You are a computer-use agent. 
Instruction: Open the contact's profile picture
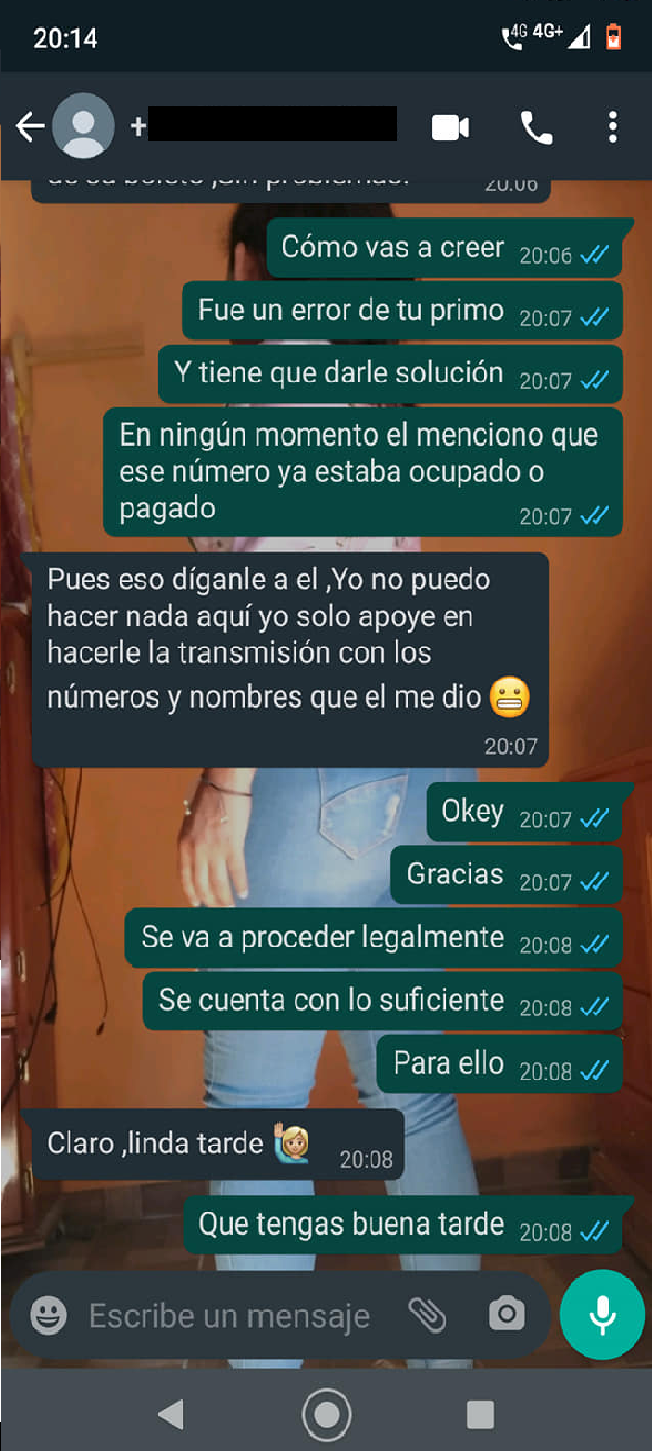click(82, 126)
